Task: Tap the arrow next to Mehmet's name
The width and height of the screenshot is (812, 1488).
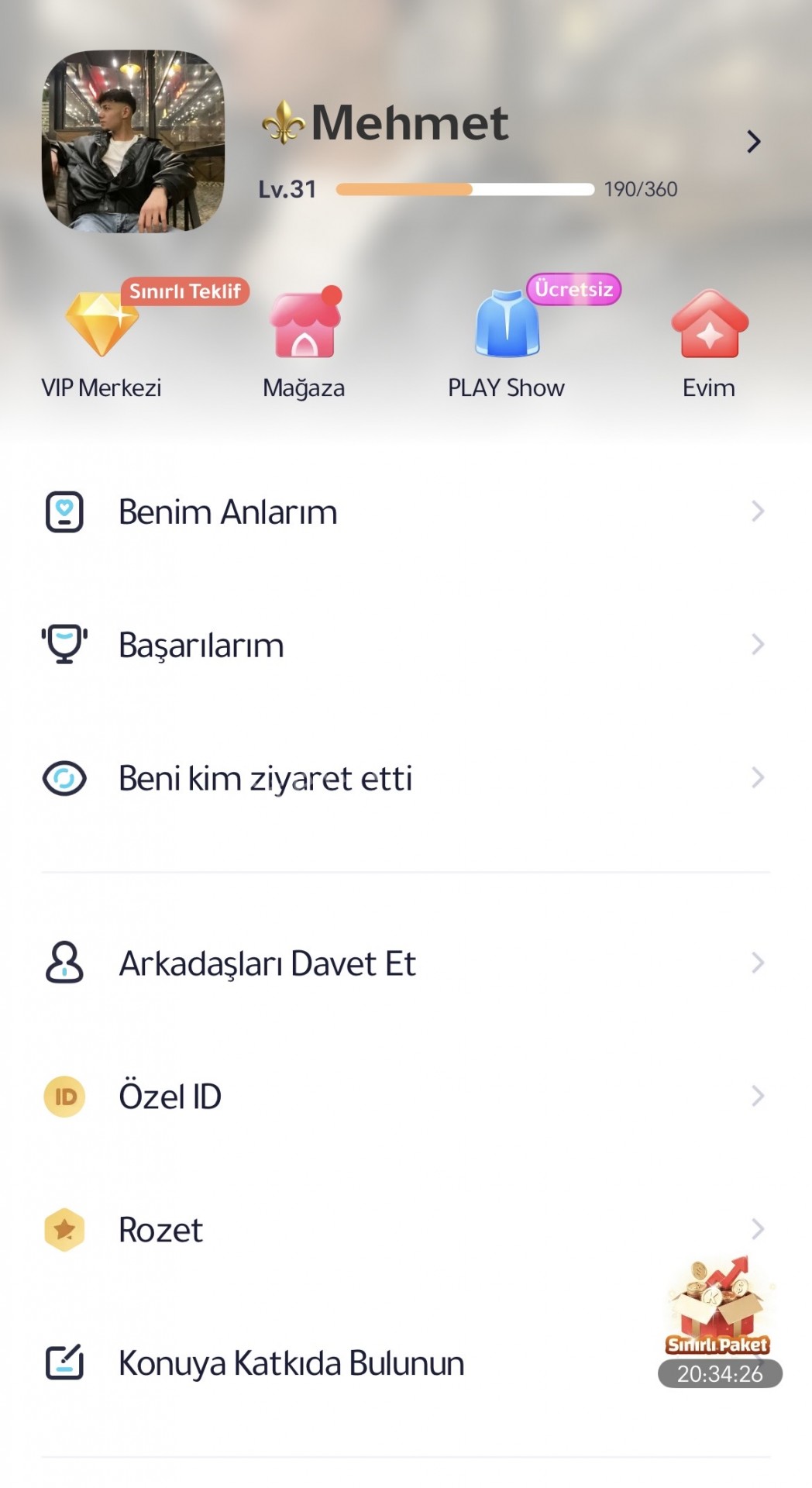Action: click(x=753, y=142)
